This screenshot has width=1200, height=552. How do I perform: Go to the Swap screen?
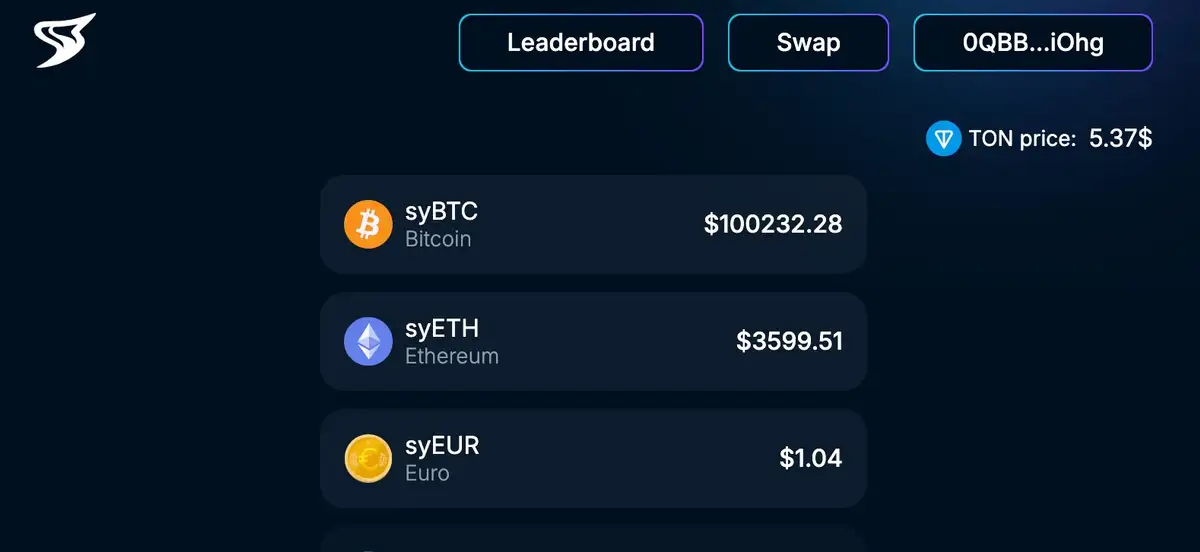pyautogui.click(x=808, y=43)
